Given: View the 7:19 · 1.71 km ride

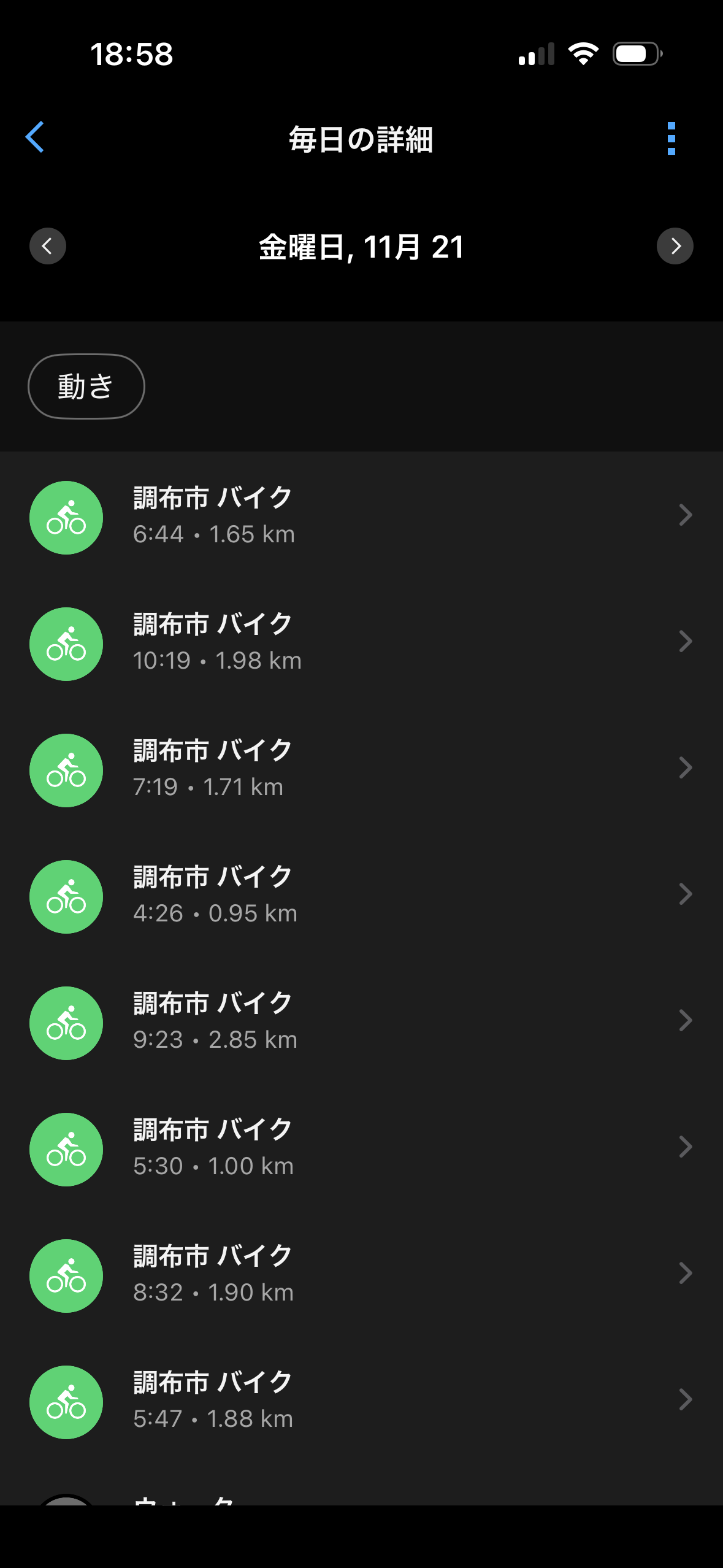Looking at the screenshot, I should click(361, 769).
